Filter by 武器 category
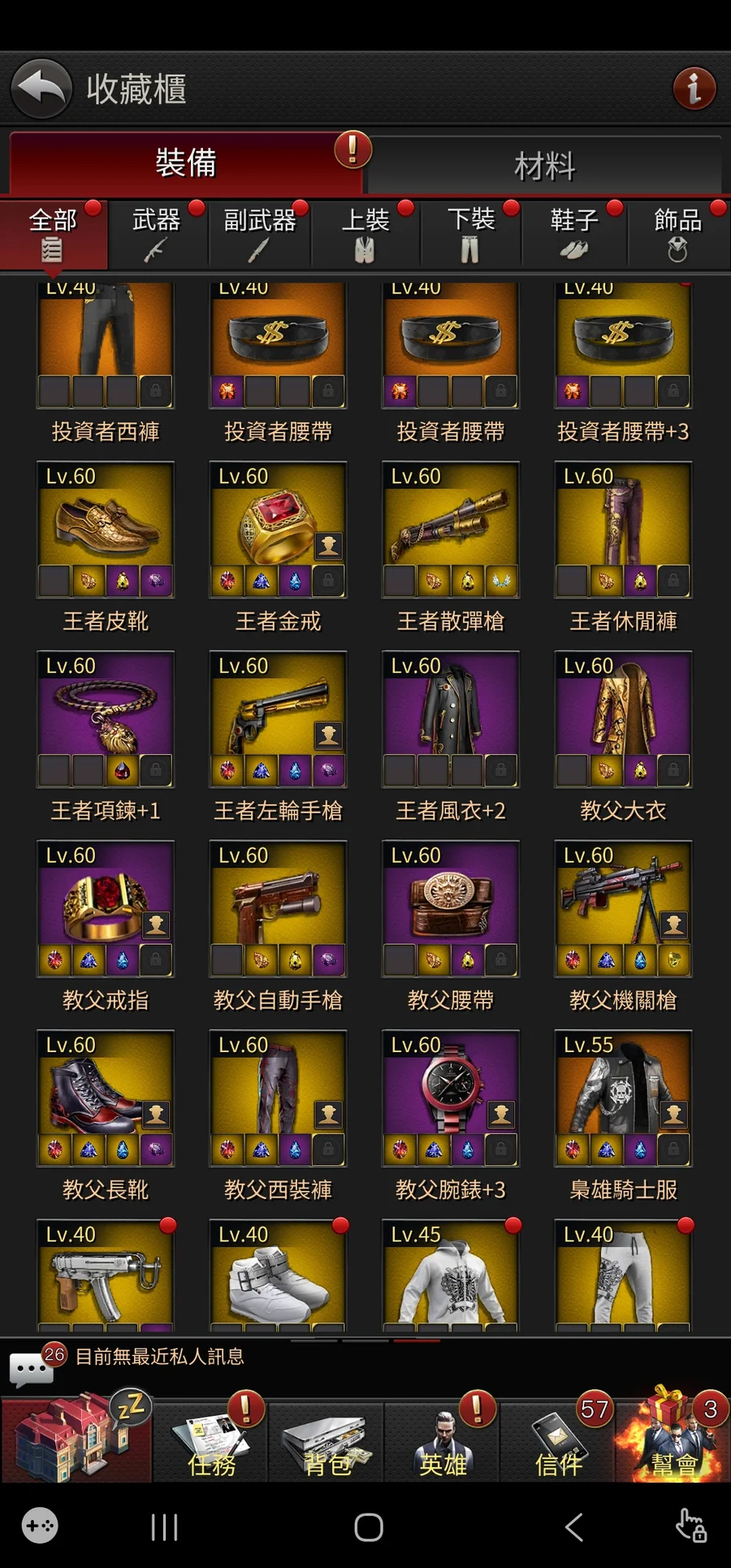This screenshot has height=1568, width=731. coord(156,234)
